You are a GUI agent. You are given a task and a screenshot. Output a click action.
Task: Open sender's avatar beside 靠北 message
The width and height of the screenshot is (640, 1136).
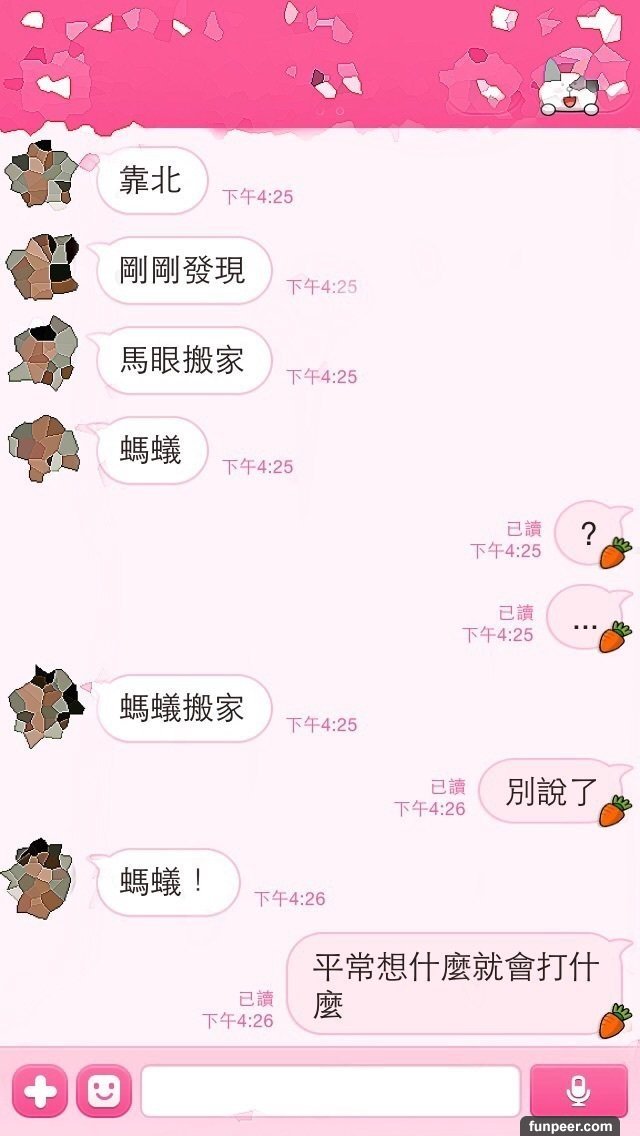click(42, 178)
